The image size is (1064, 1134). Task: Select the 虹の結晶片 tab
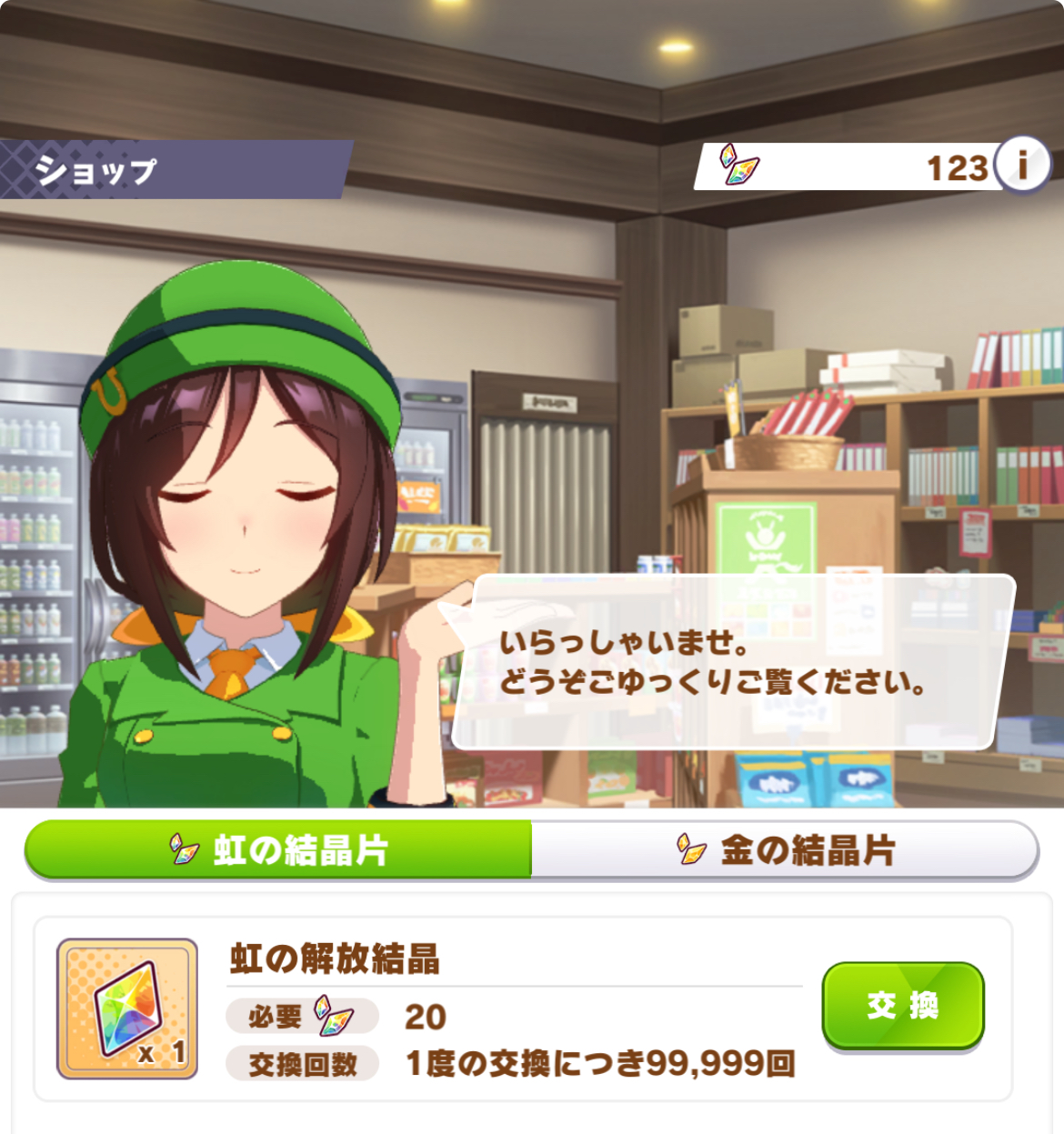tap(278, 850)
